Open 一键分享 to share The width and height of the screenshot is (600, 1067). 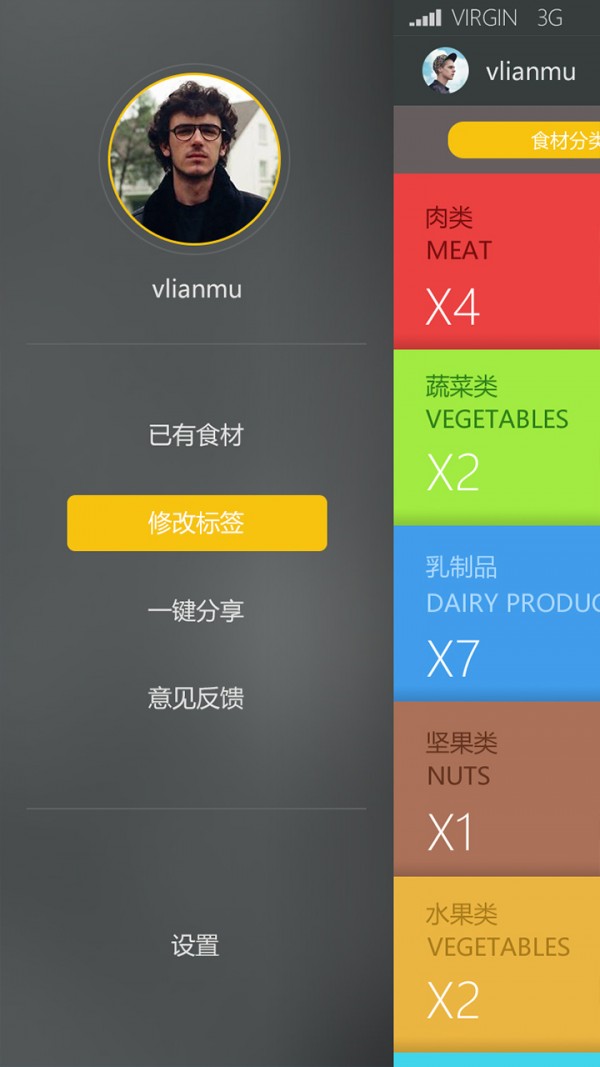coord(196,611)
